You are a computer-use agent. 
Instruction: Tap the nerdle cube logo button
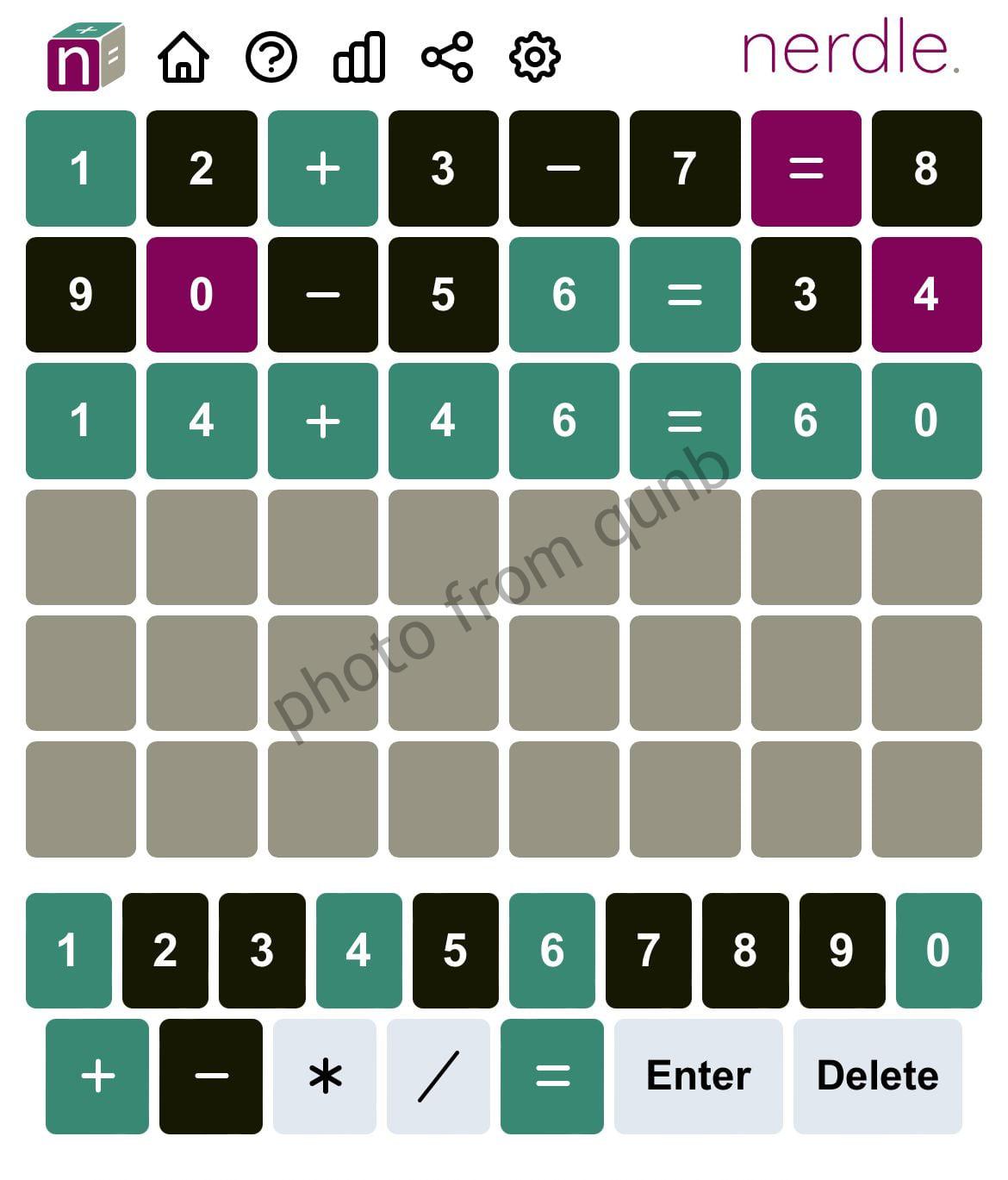86,57
